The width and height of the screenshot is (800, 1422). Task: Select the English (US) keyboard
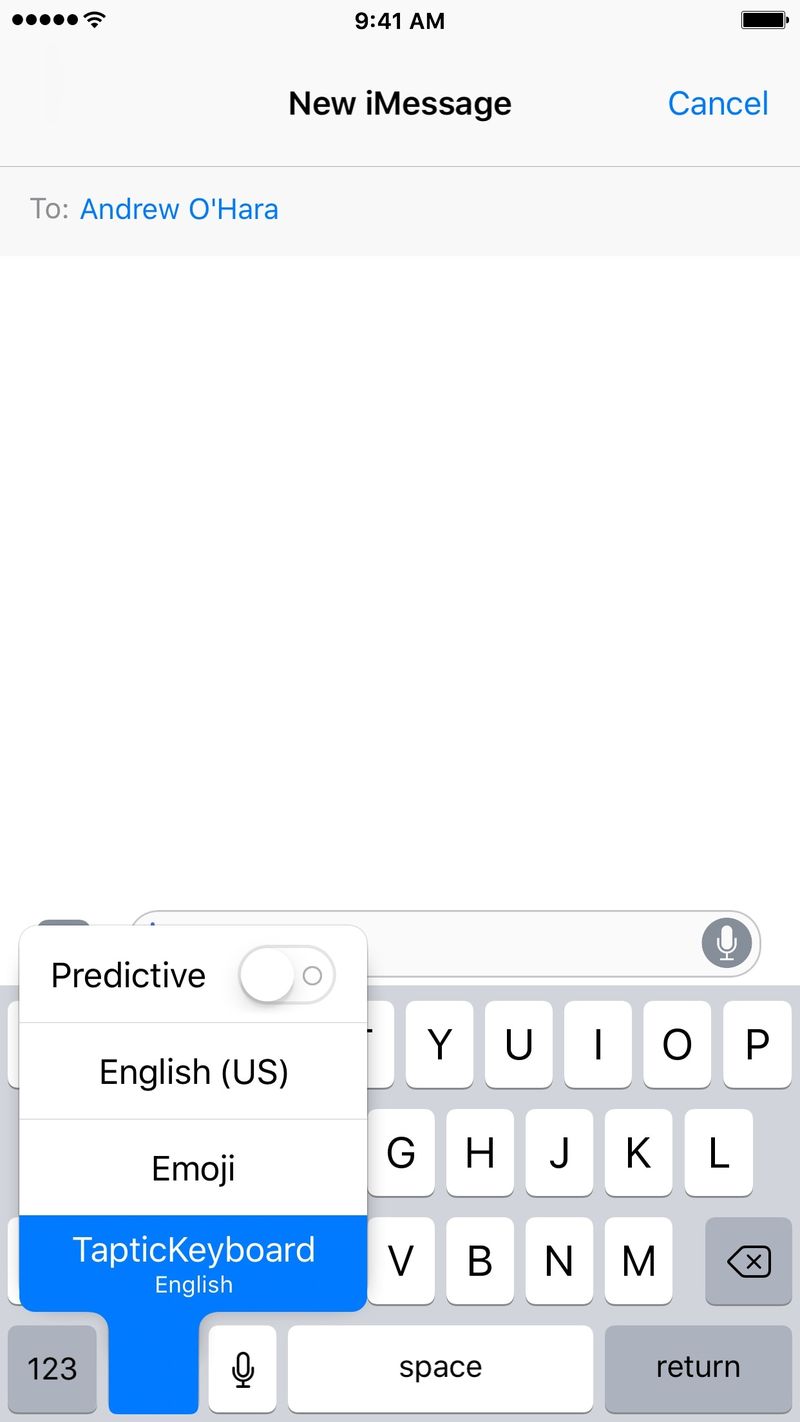[193, 1072]
